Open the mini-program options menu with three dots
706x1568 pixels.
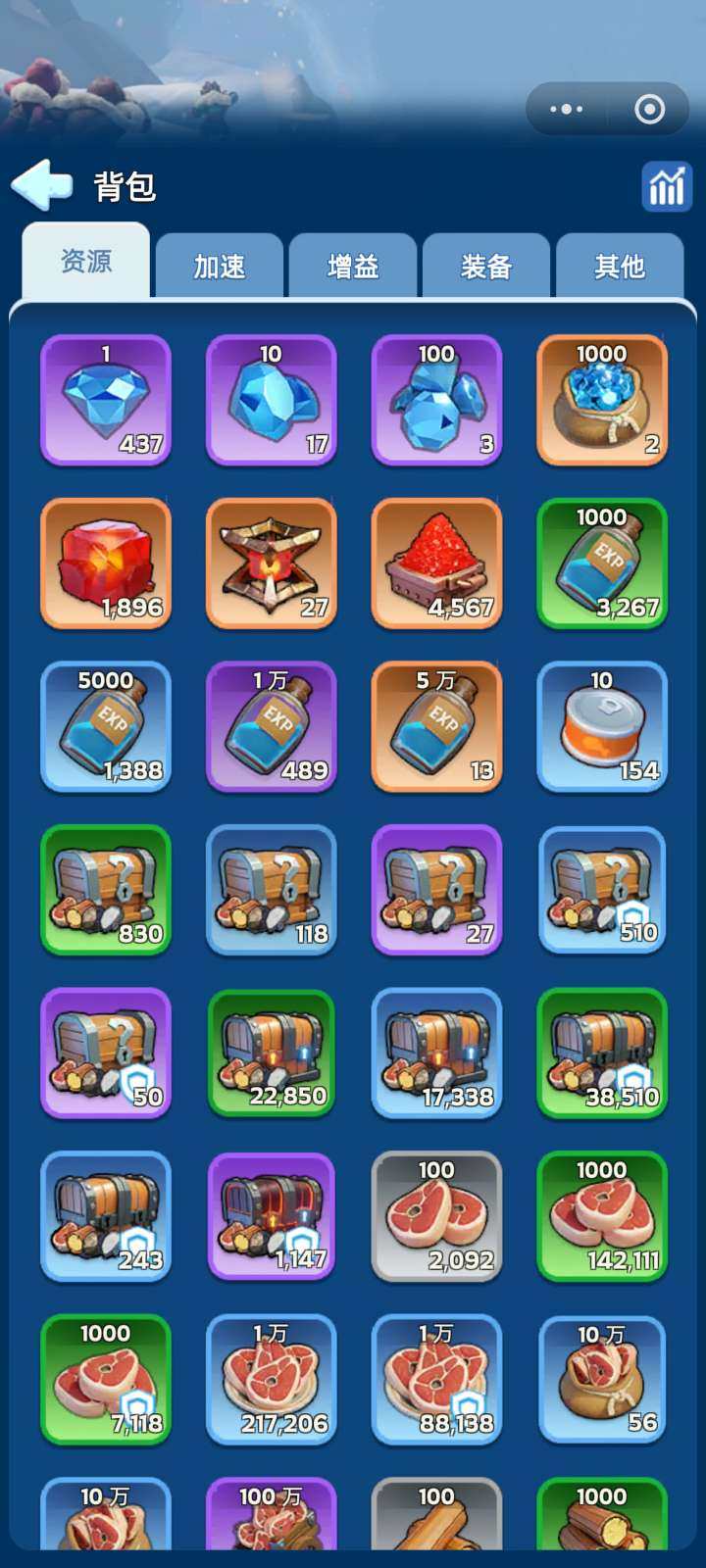pos(564,110)
